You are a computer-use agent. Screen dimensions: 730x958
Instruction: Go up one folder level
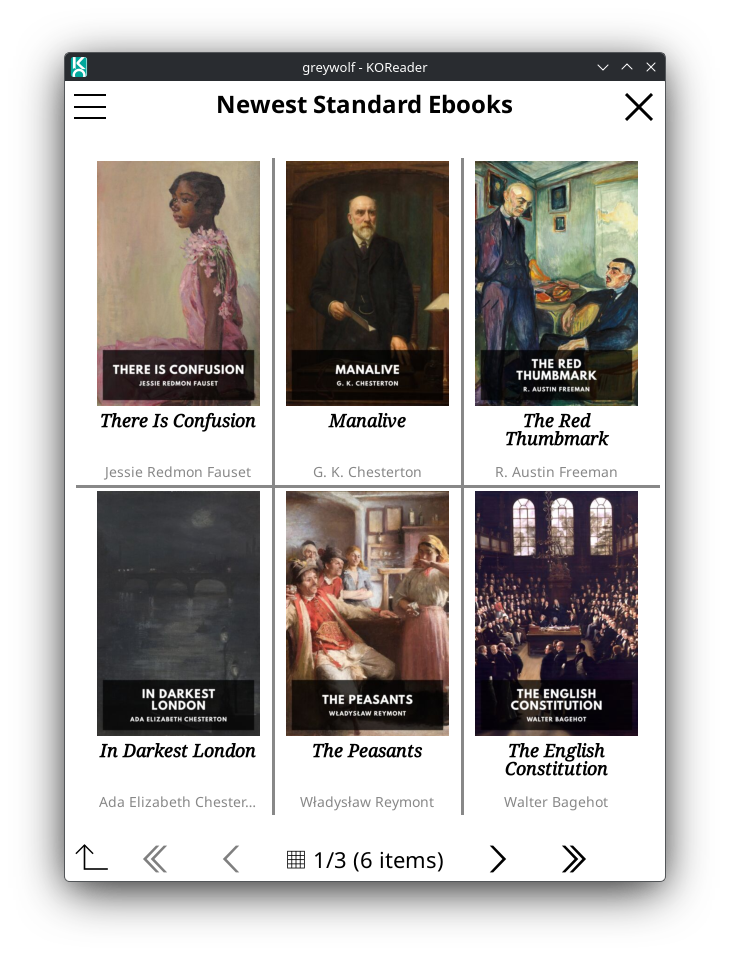[x=91, y=858]
